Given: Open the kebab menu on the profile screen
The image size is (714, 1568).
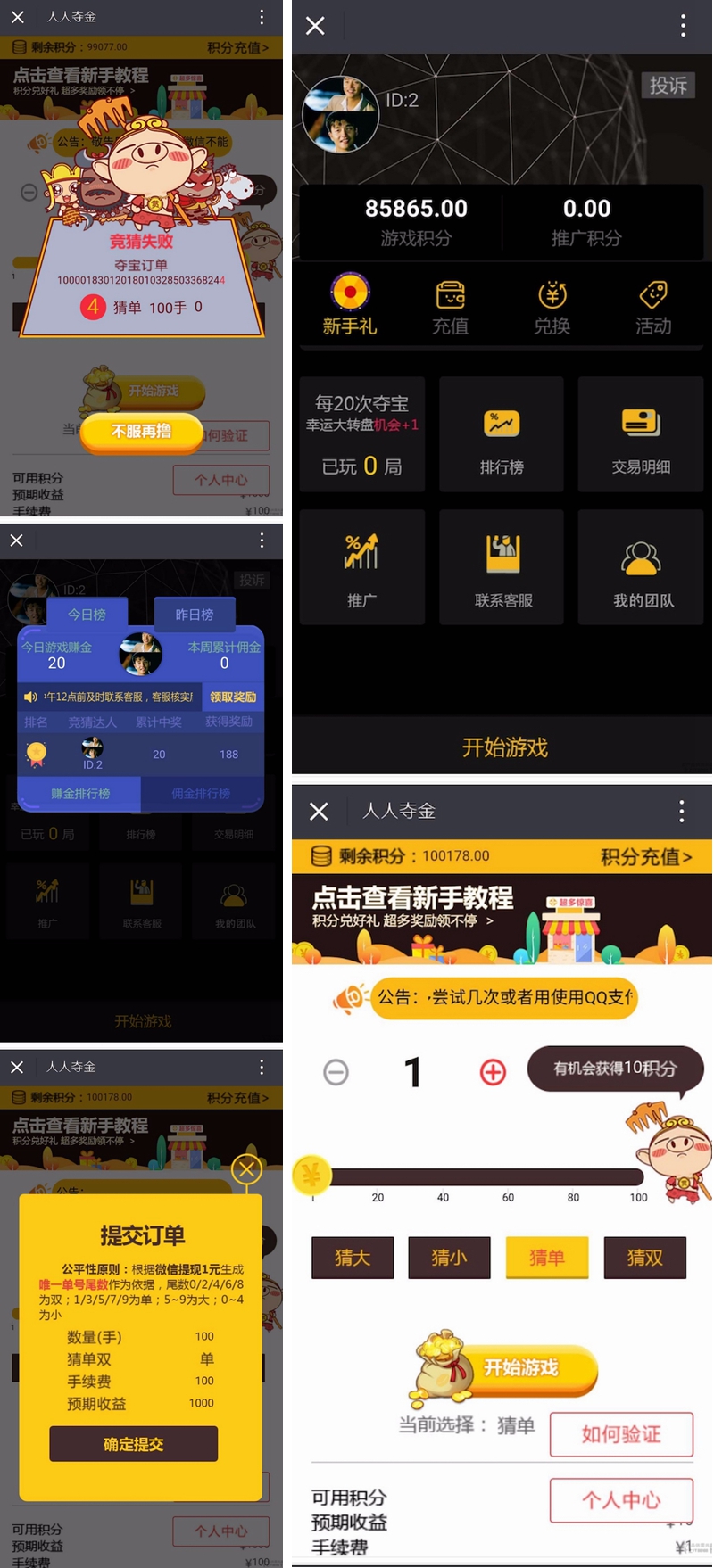Looking at the screenshot, I should tap(682, 25).
